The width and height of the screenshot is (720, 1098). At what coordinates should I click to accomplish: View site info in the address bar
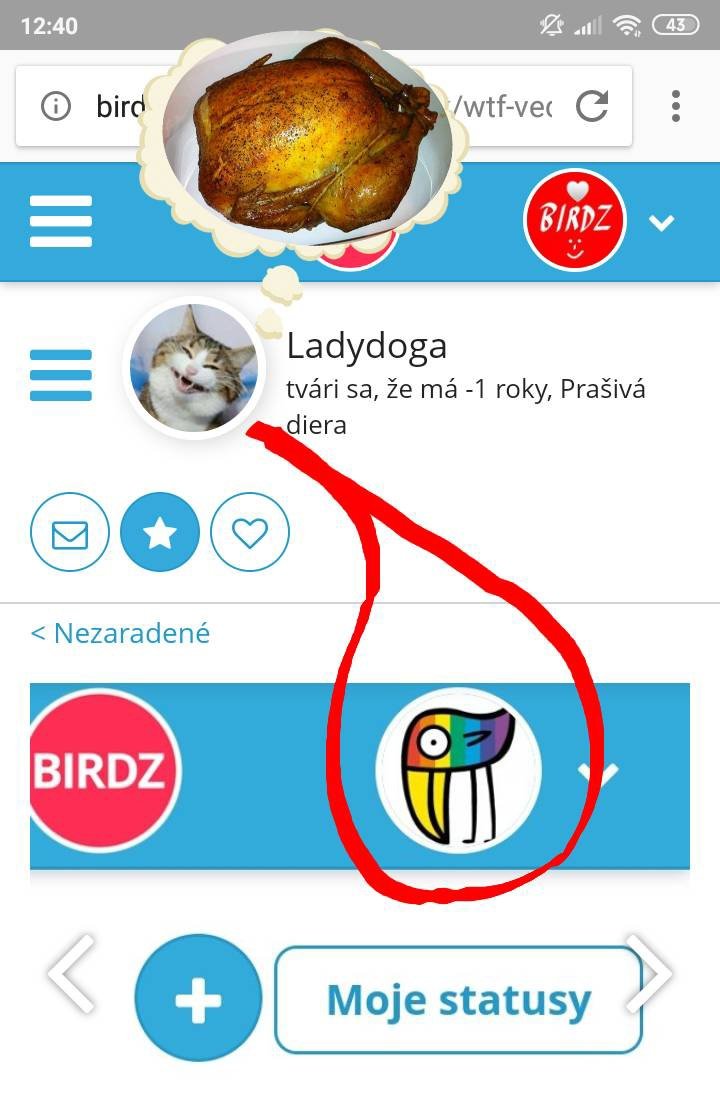[x=55, y=106]
